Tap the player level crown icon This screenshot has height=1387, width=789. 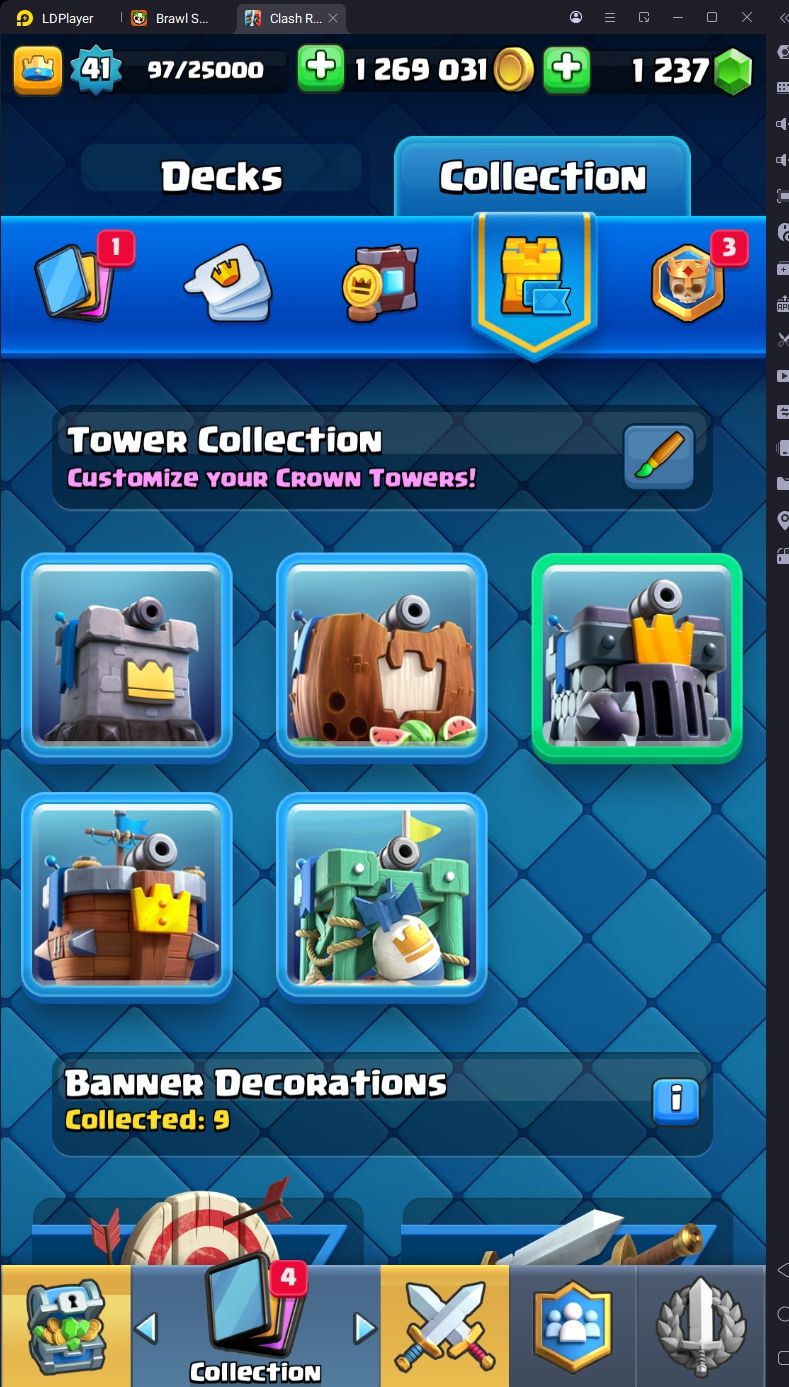click(38, 68)
